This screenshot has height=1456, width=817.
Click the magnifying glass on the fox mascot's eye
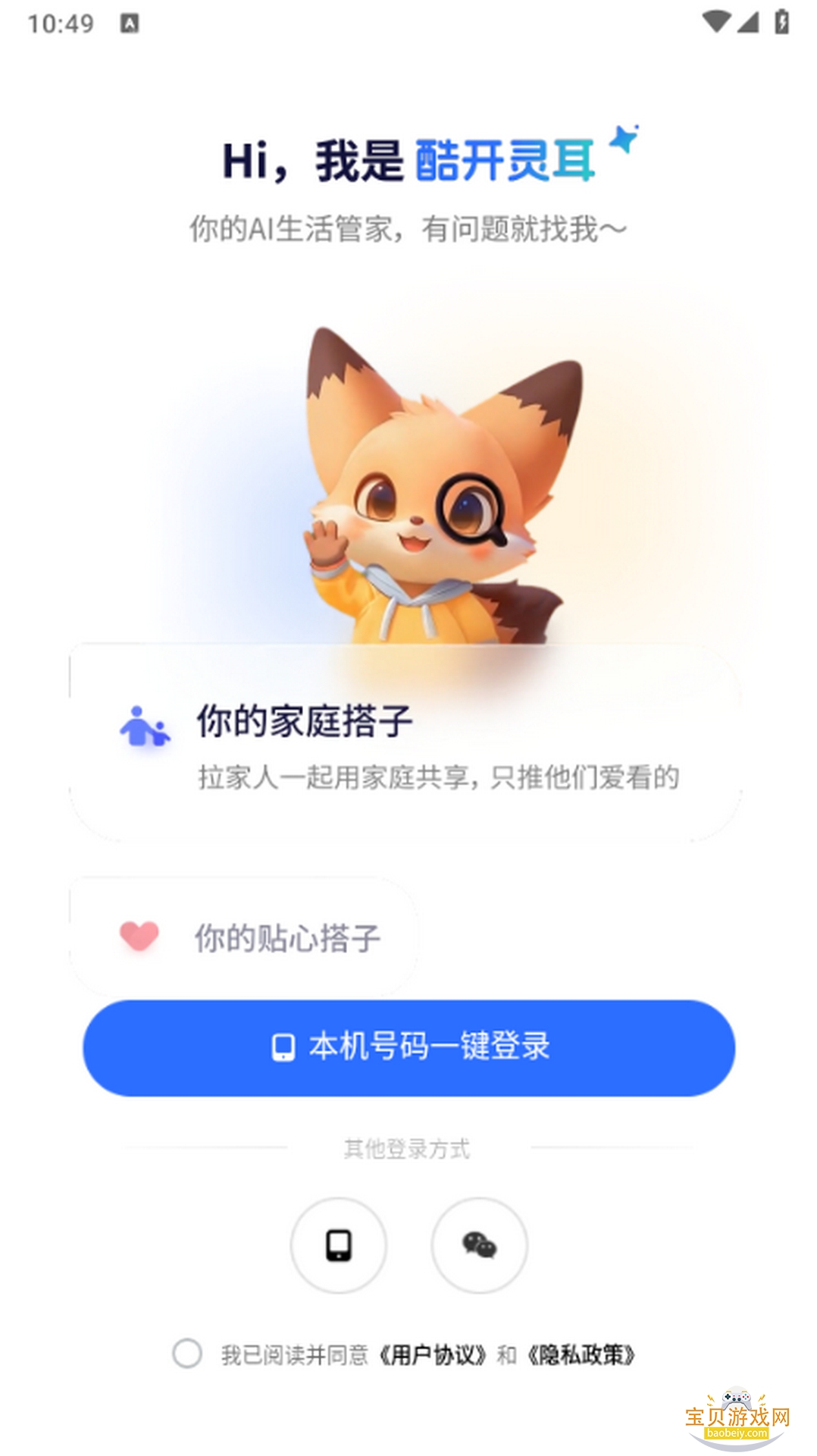point(471,506)
